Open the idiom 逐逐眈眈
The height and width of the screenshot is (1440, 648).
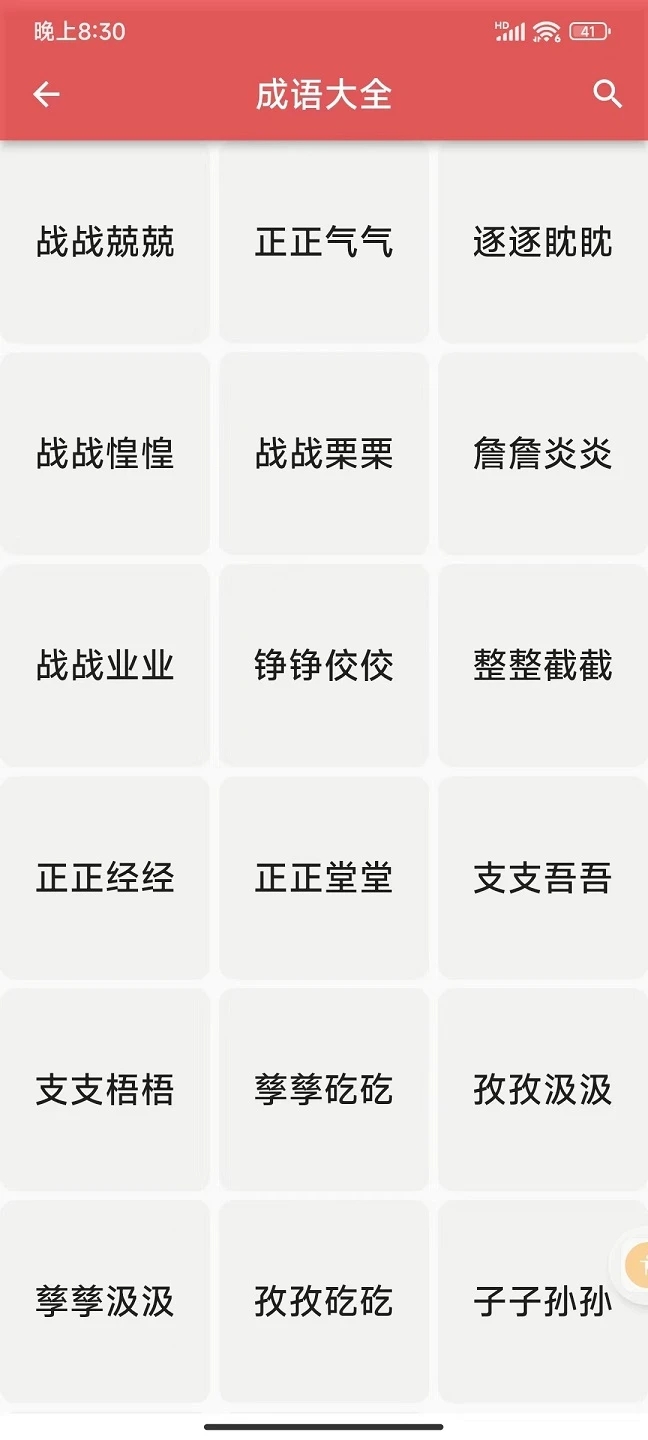click(542, 242)
